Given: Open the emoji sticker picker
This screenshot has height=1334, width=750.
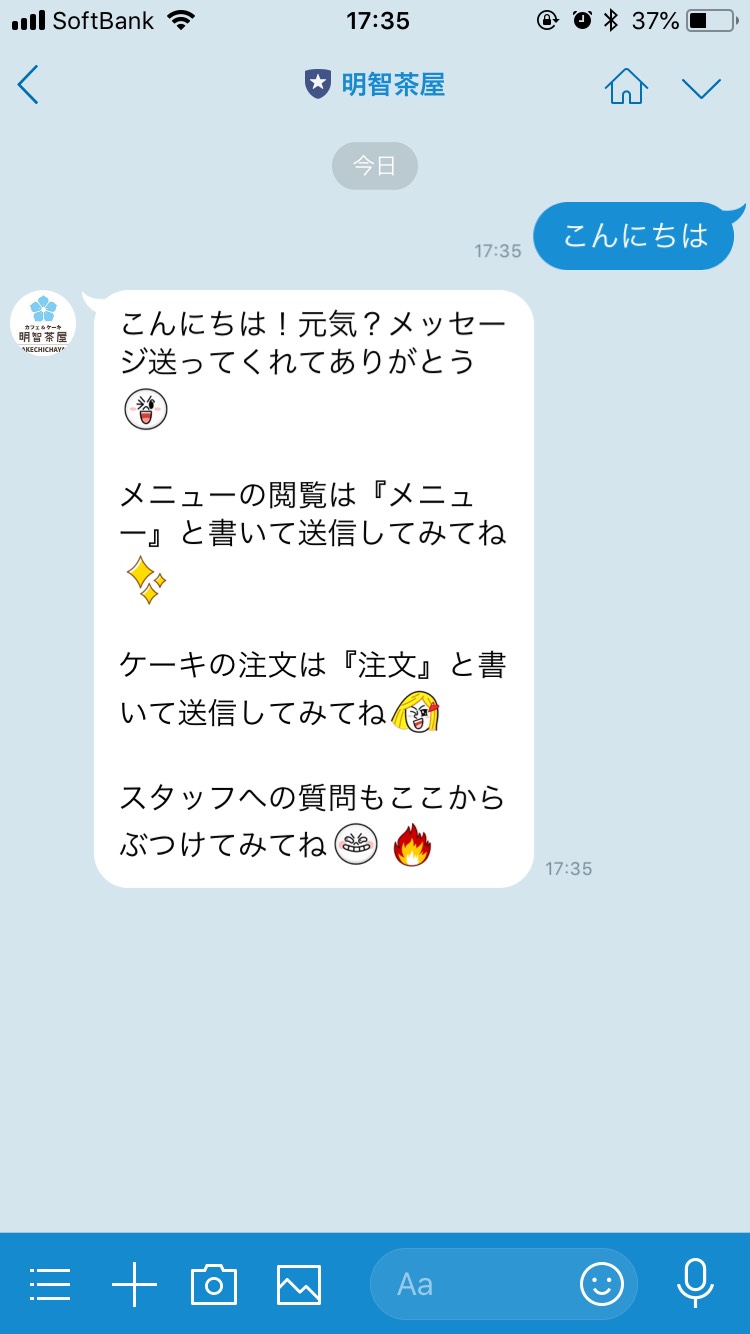Looking at the screenshot, I should (602, 1284).
